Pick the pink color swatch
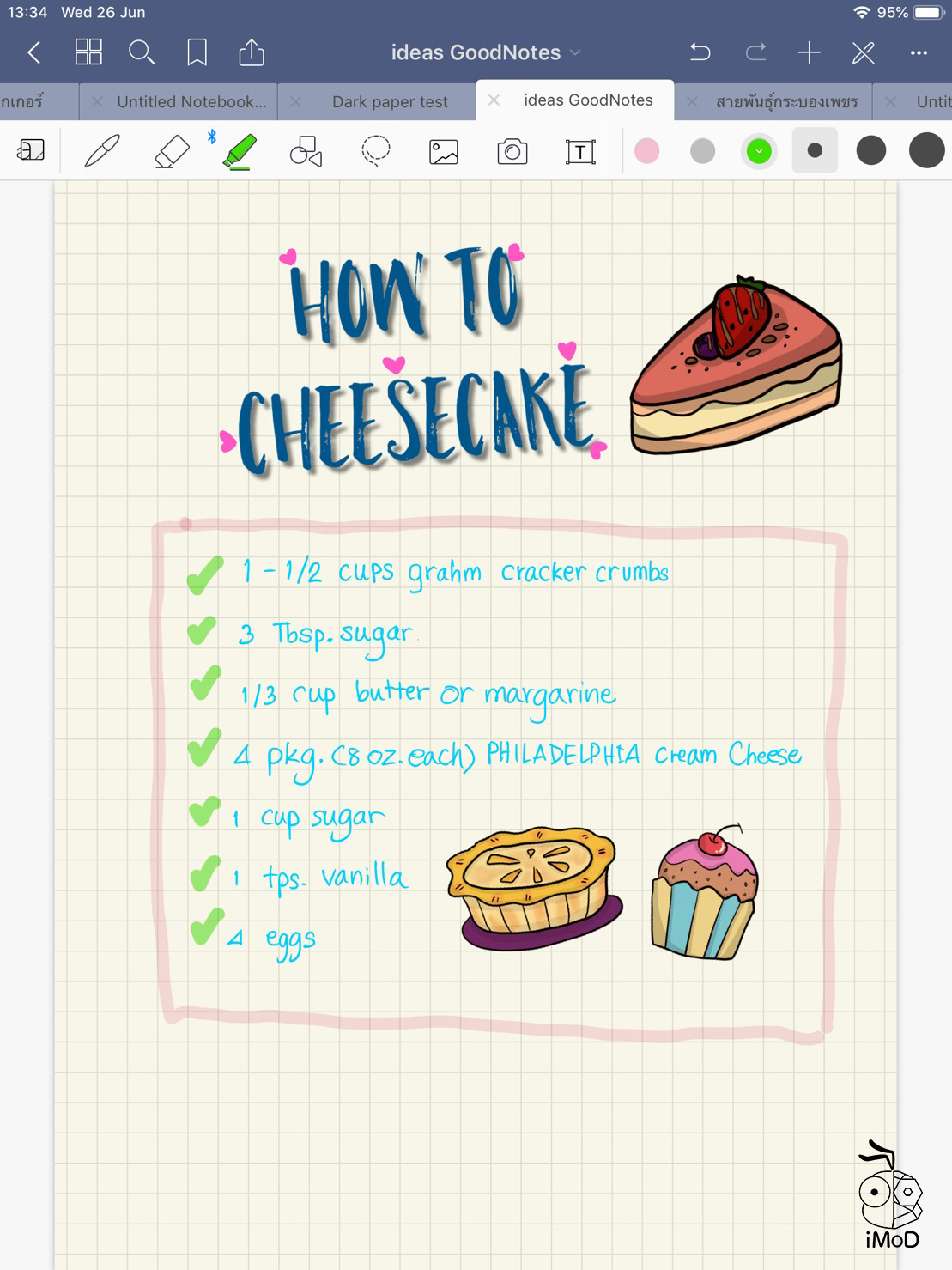 [647, 151]
